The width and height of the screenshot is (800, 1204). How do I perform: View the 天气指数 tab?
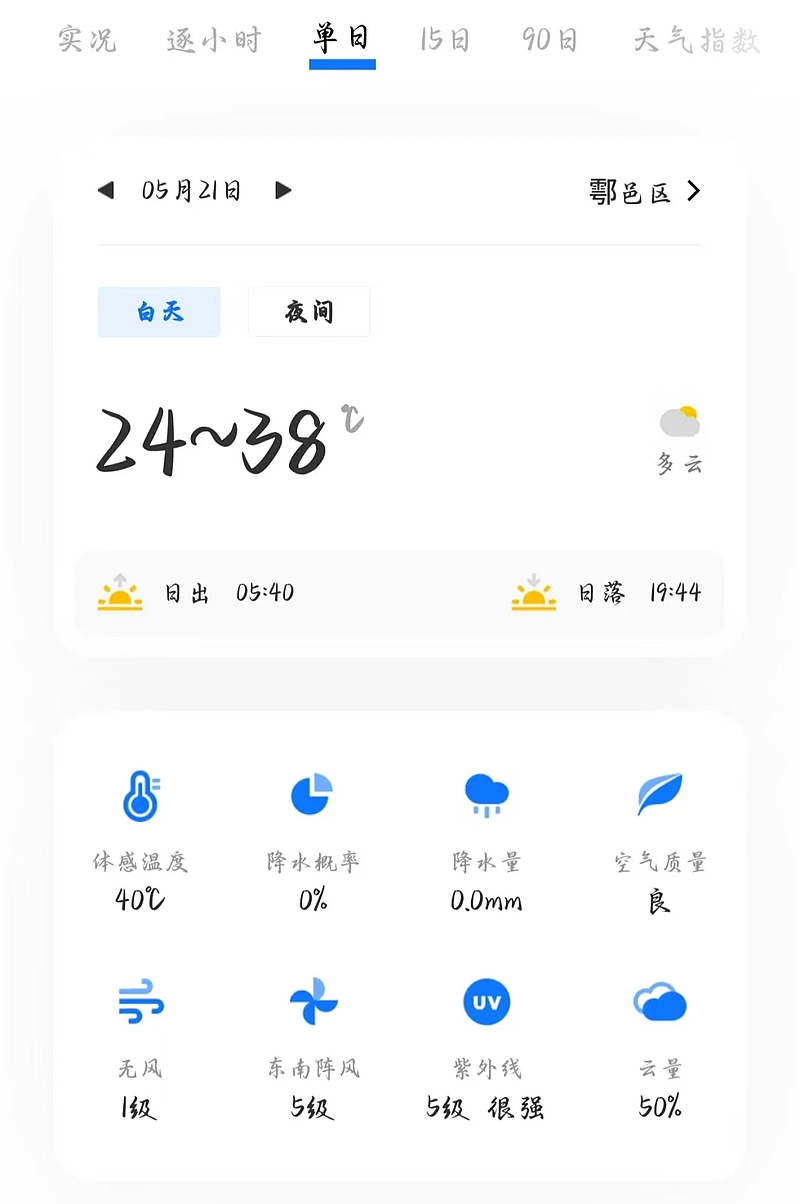[x=697, y=40]
